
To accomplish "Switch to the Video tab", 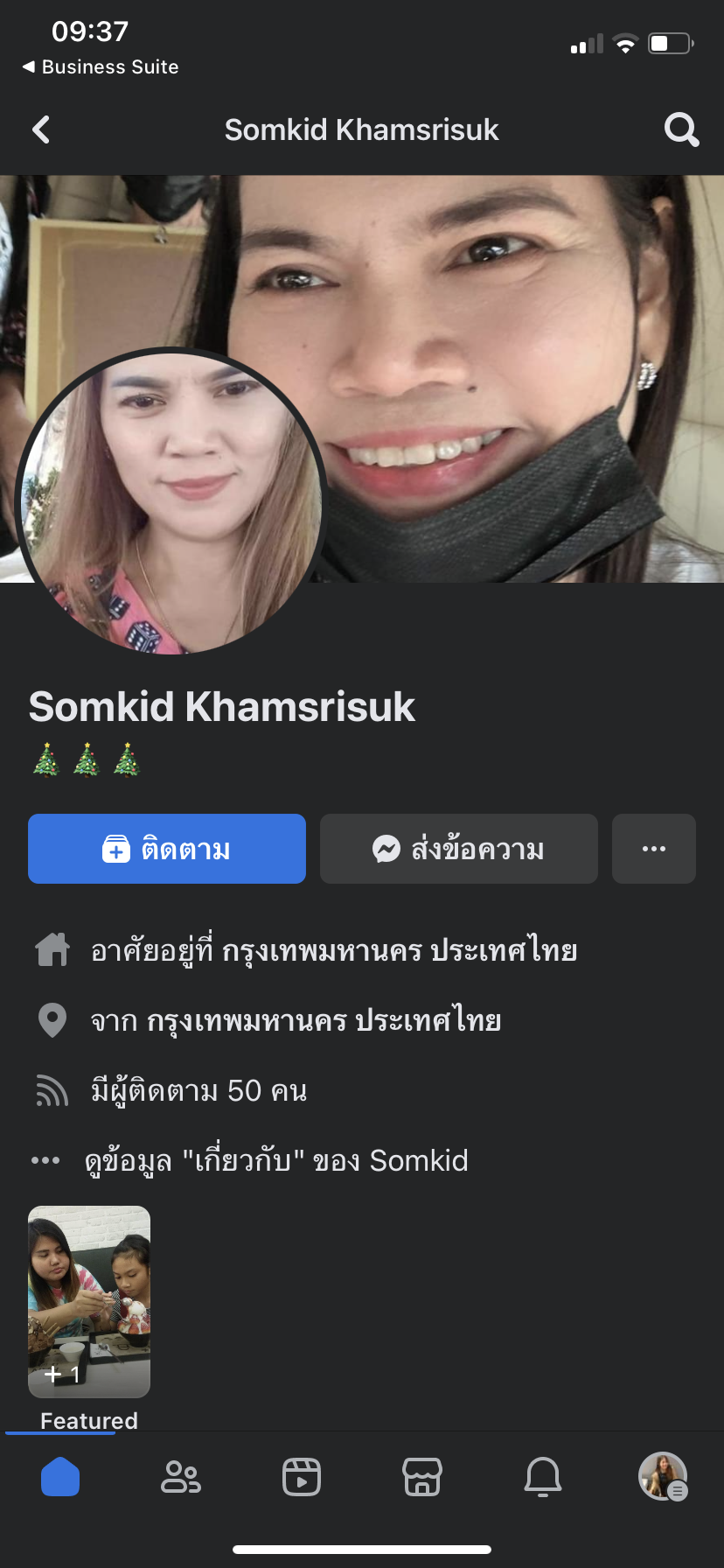I will (x=302, y=1478).
